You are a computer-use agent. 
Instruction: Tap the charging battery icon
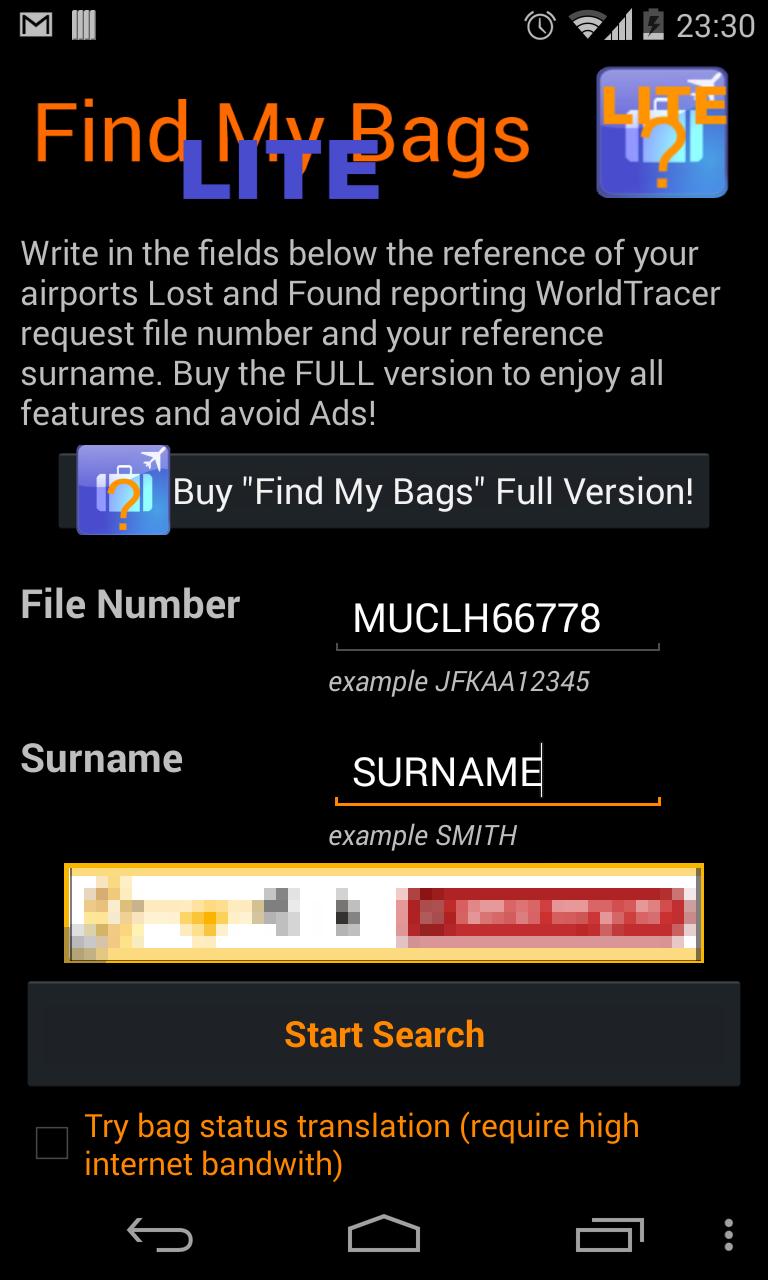pyautogui.click(x=655, y=25)
